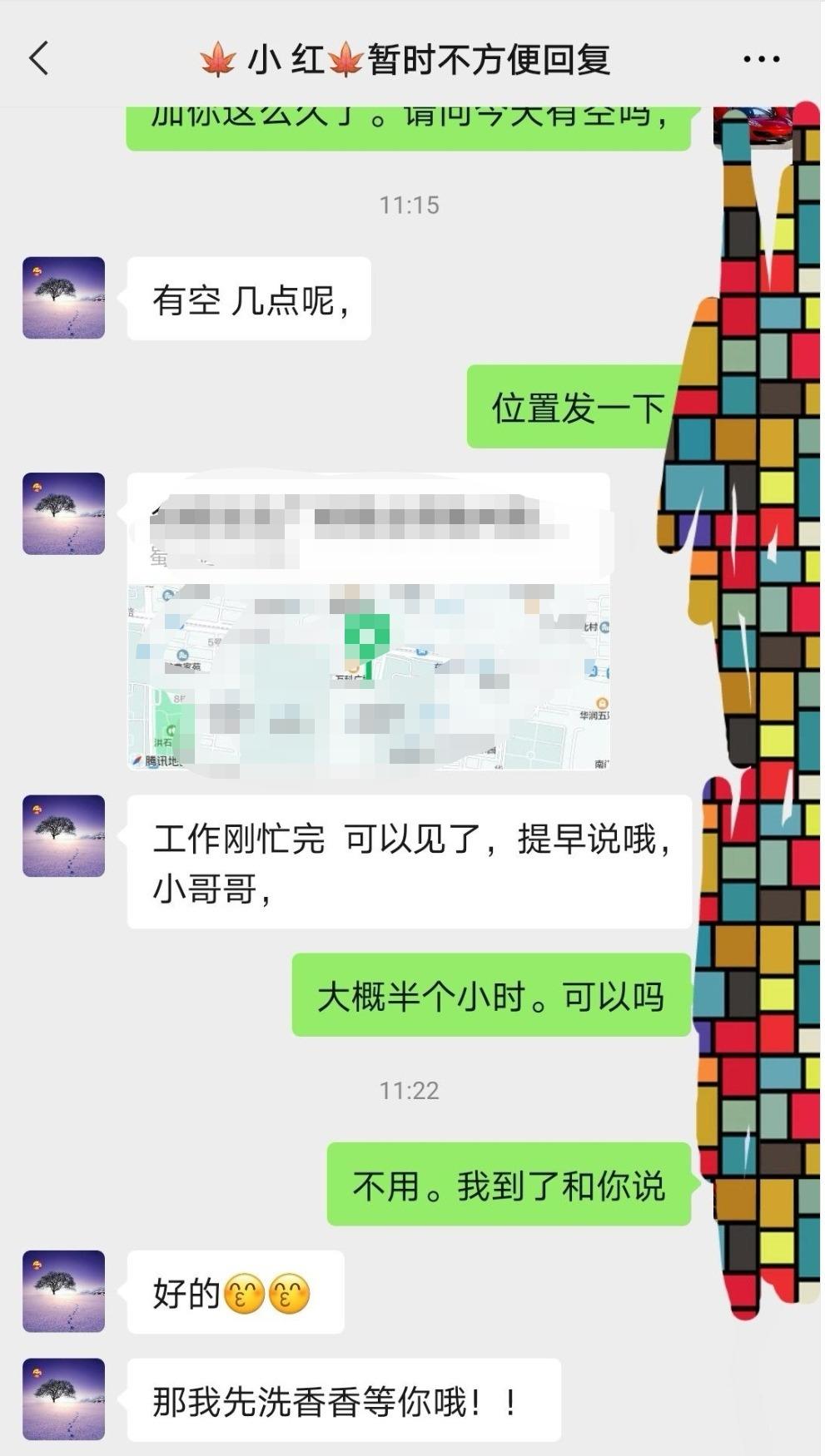
Task: Open the shared location map card
Action: pos(368,622)
